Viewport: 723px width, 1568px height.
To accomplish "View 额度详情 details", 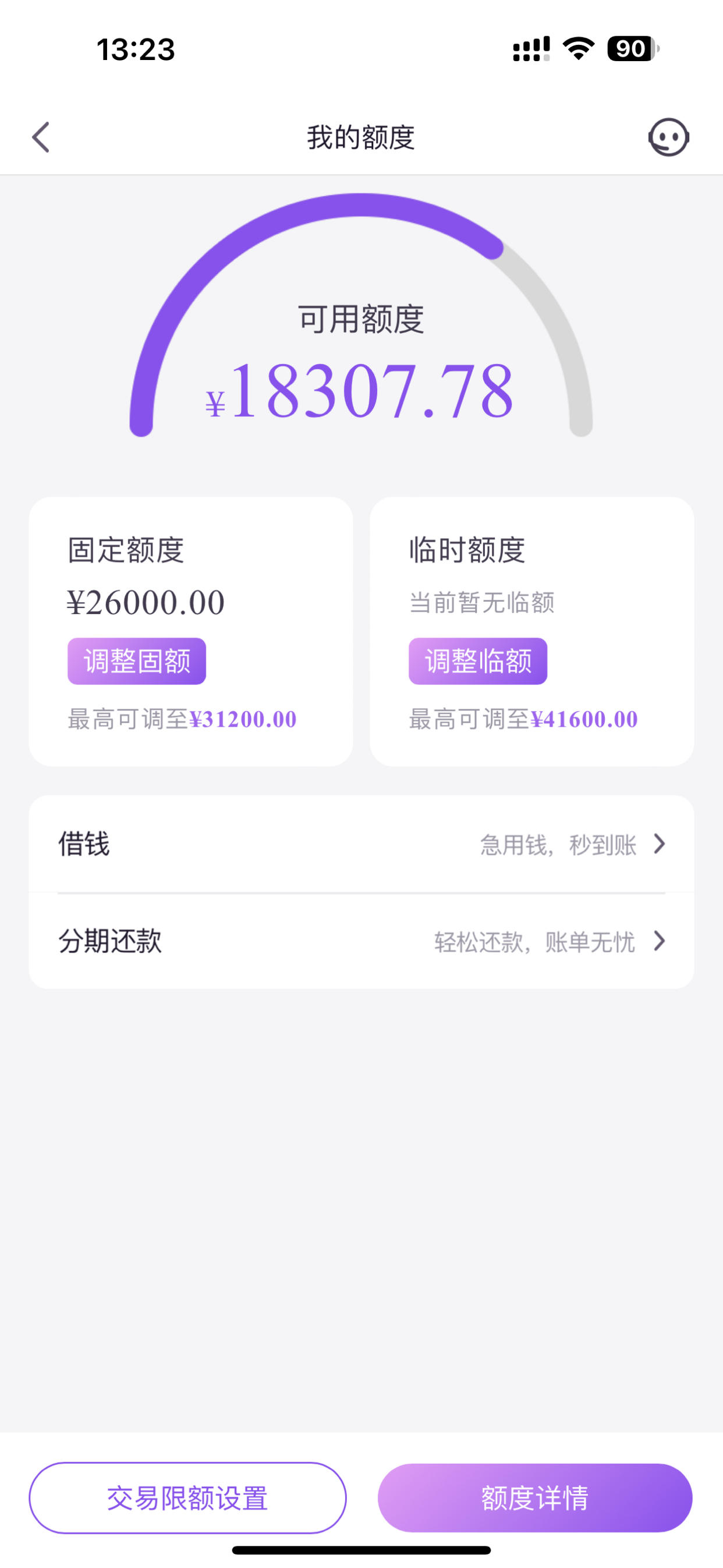I will (x=535, y=1498).
